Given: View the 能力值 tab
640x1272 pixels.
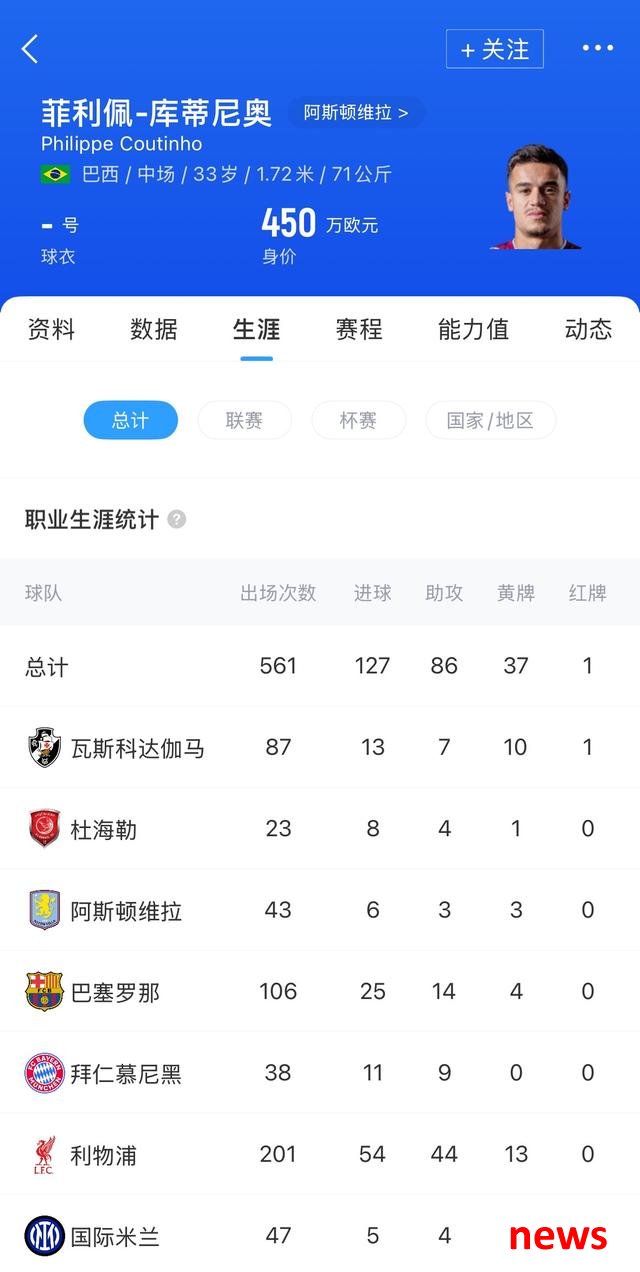Looking at the screenshot, I should [x=474, y=329].
